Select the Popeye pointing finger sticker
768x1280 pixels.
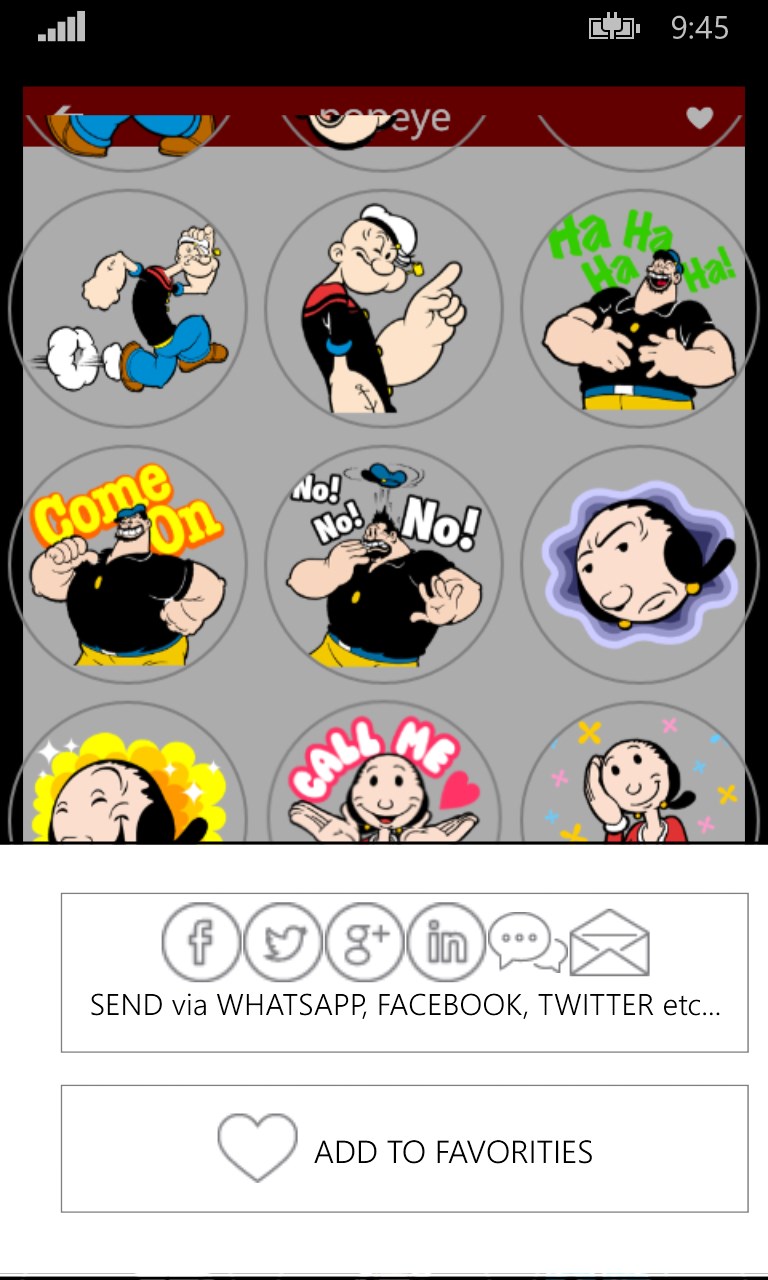click(x=384, y=308)
